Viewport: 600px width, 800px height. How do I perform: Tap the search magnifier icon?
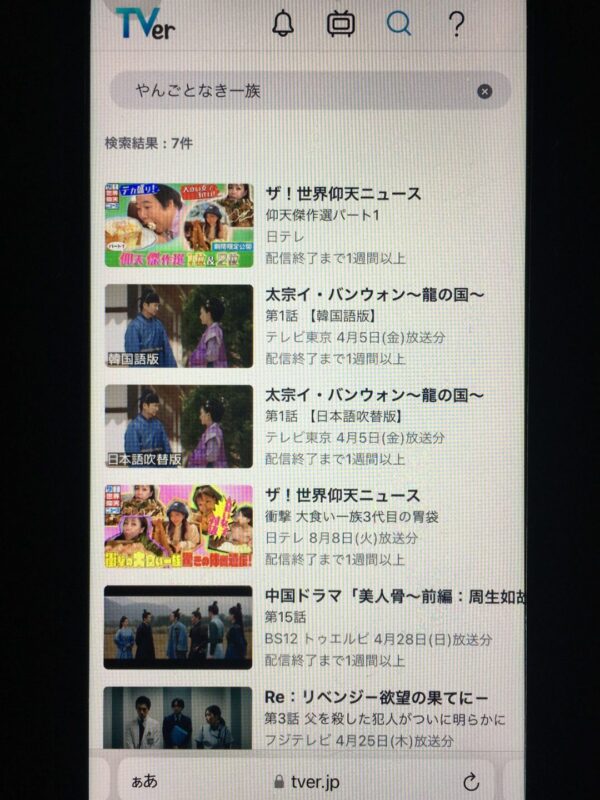399,24
